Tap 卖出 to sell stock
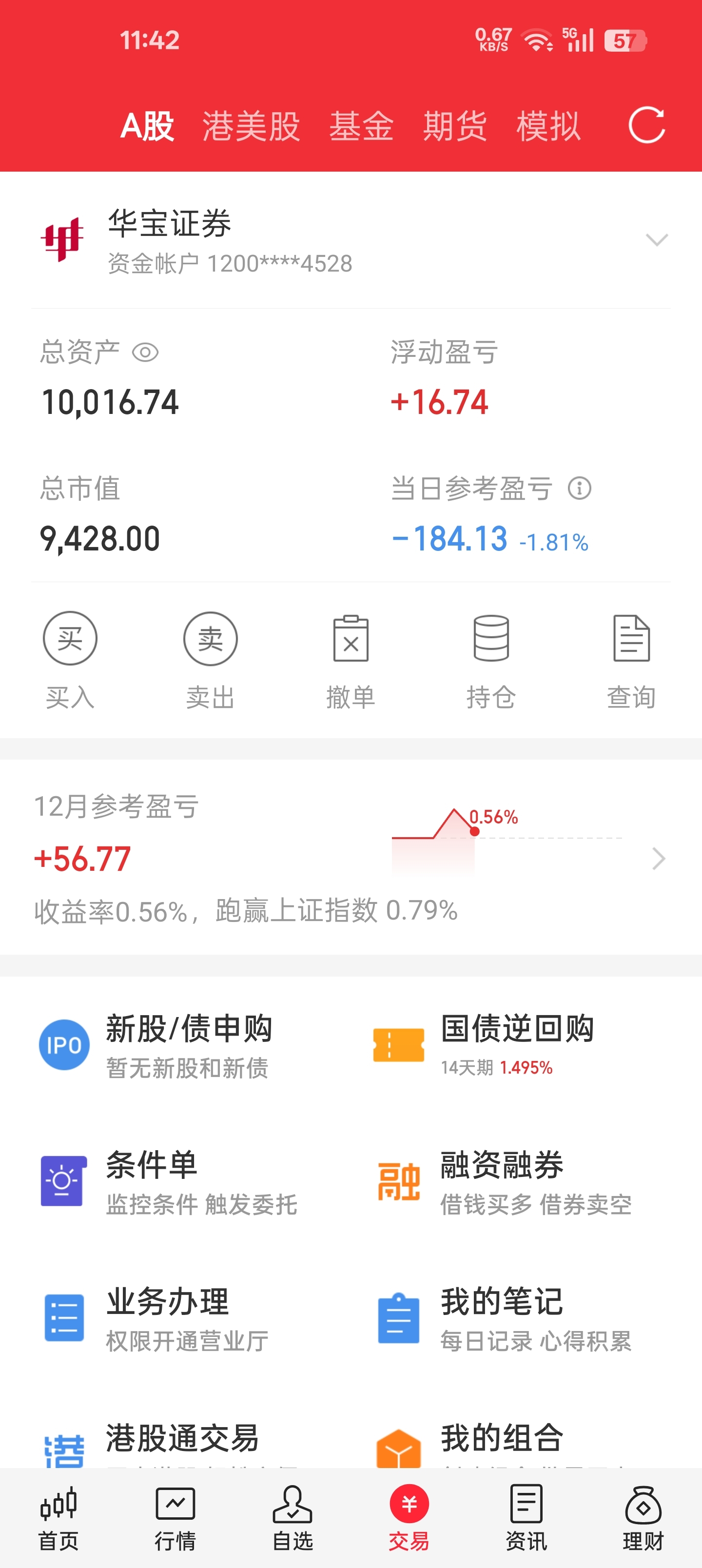This screenshot has height=1568, width=702. point(210,660)
